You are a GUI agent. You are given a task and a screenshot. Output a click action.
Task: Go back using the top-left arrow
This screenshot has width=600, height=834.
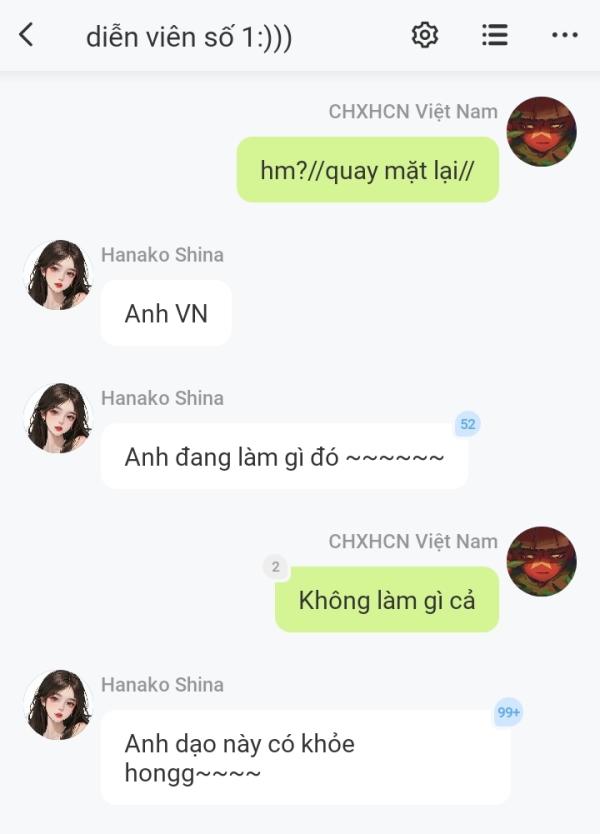point(27,35)
